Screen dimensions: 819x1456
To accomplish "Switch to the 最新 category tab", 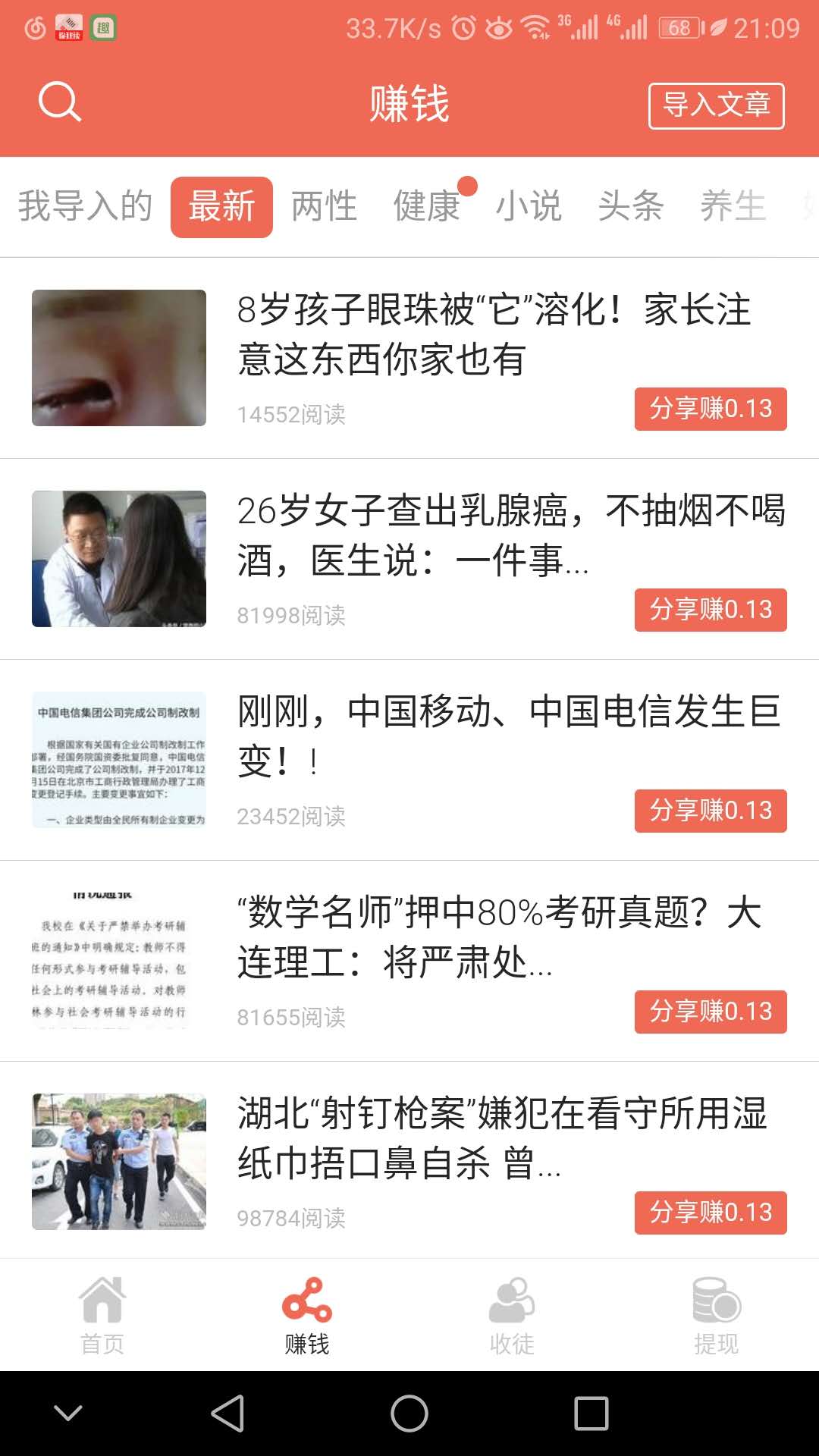I will point(222,205).
